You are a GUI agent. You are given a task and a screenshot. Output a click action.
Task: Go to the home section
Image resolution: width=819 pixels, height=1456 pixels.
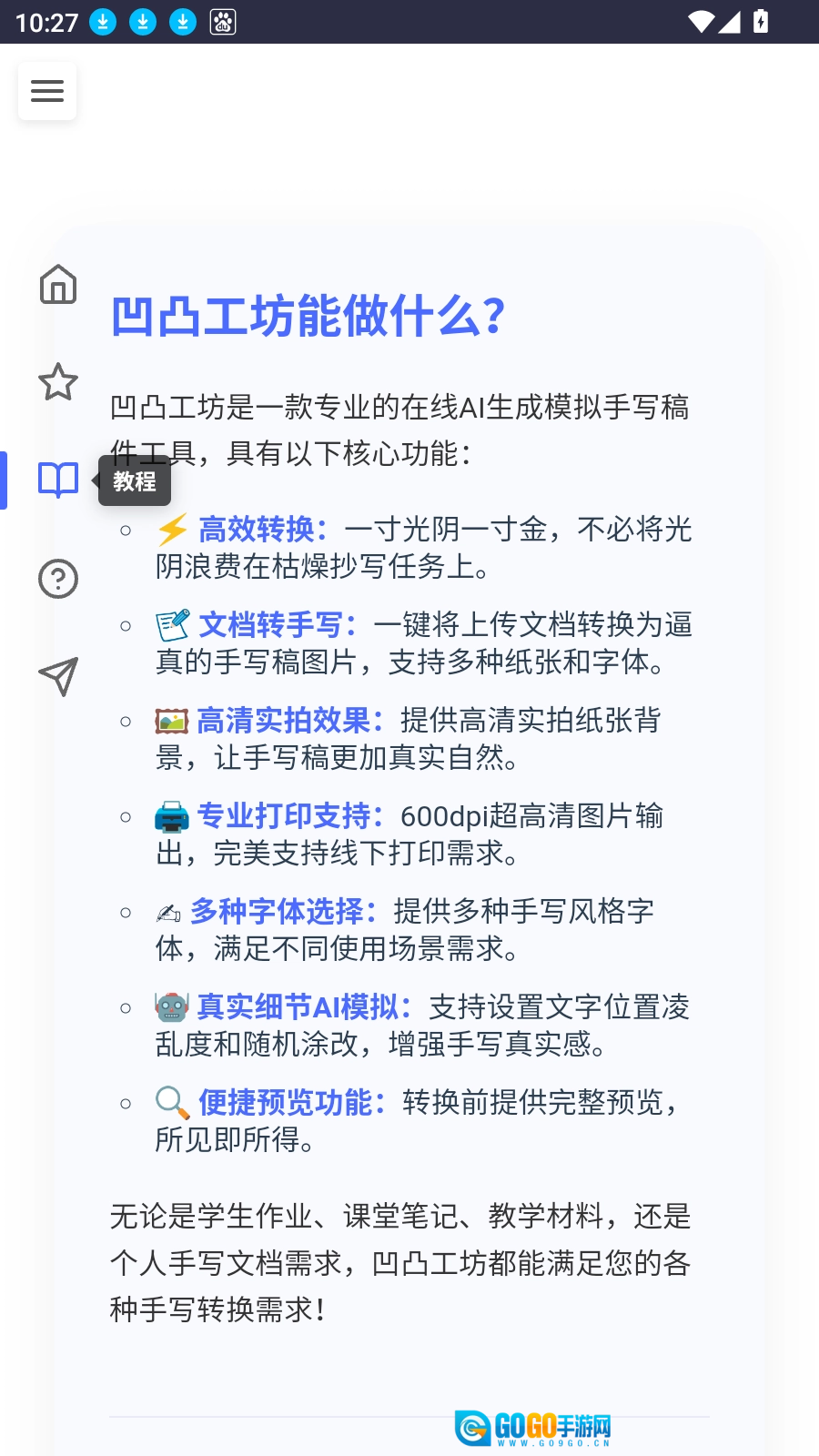pos(58,284)
